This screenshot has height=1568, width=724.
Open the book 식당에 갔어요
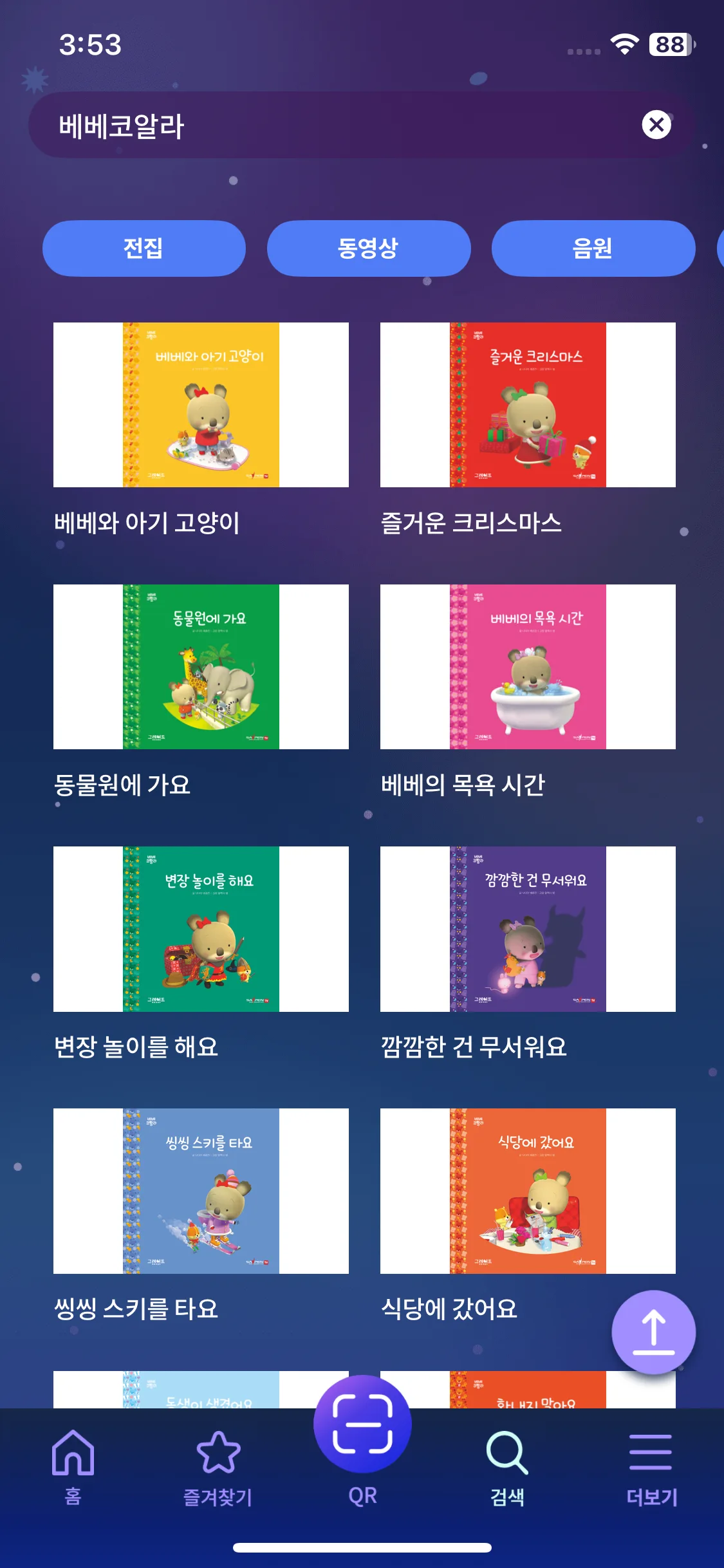[x=528, y=1191]
